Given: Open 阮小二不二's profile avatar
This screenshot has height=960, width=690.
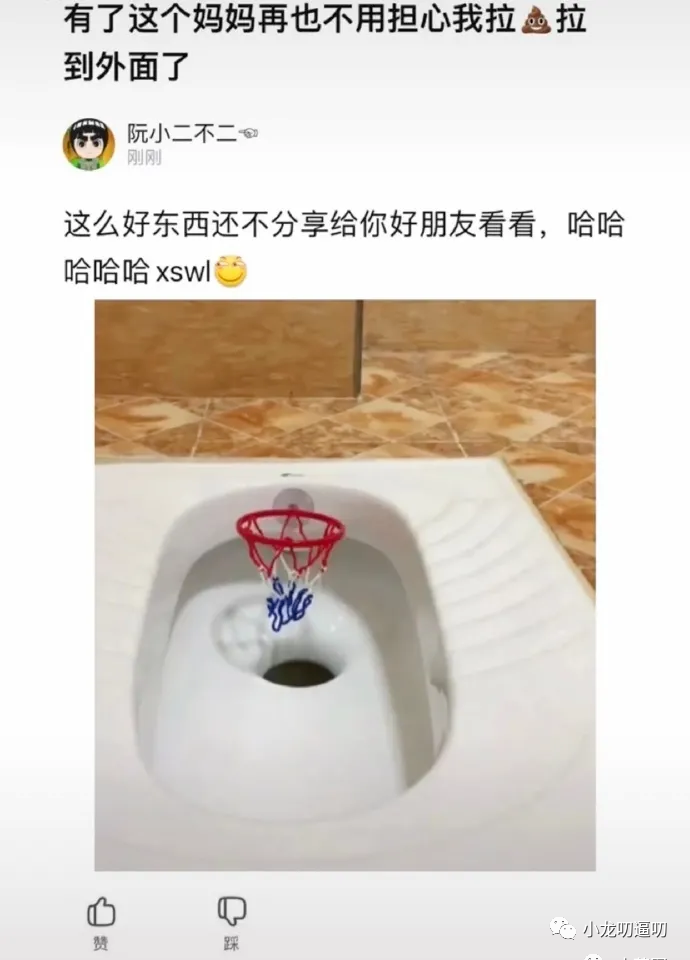Looking at the screenshot, I should [89, 144].
